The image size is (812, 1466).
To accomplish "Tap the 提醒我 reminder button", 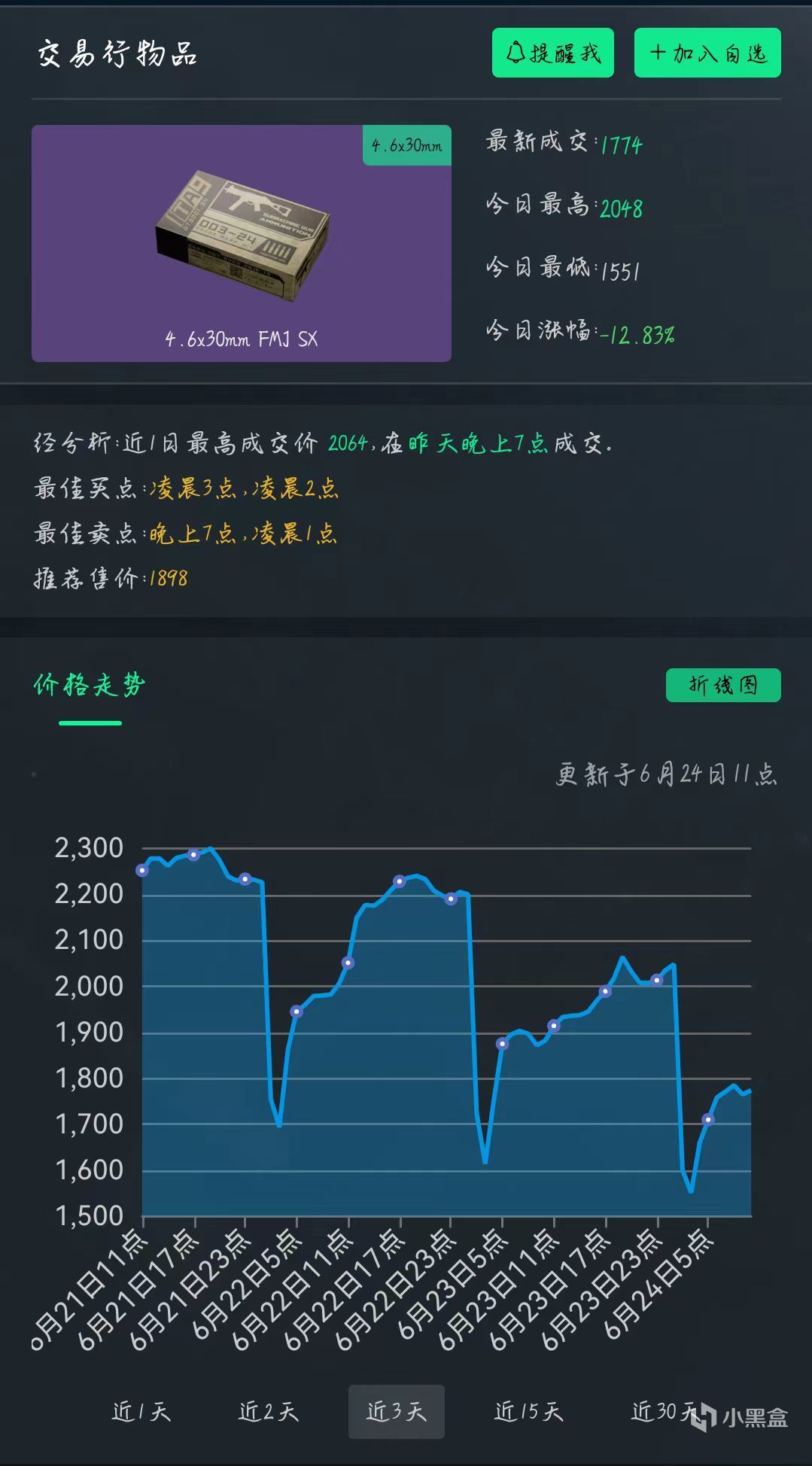I will (553, 53).
